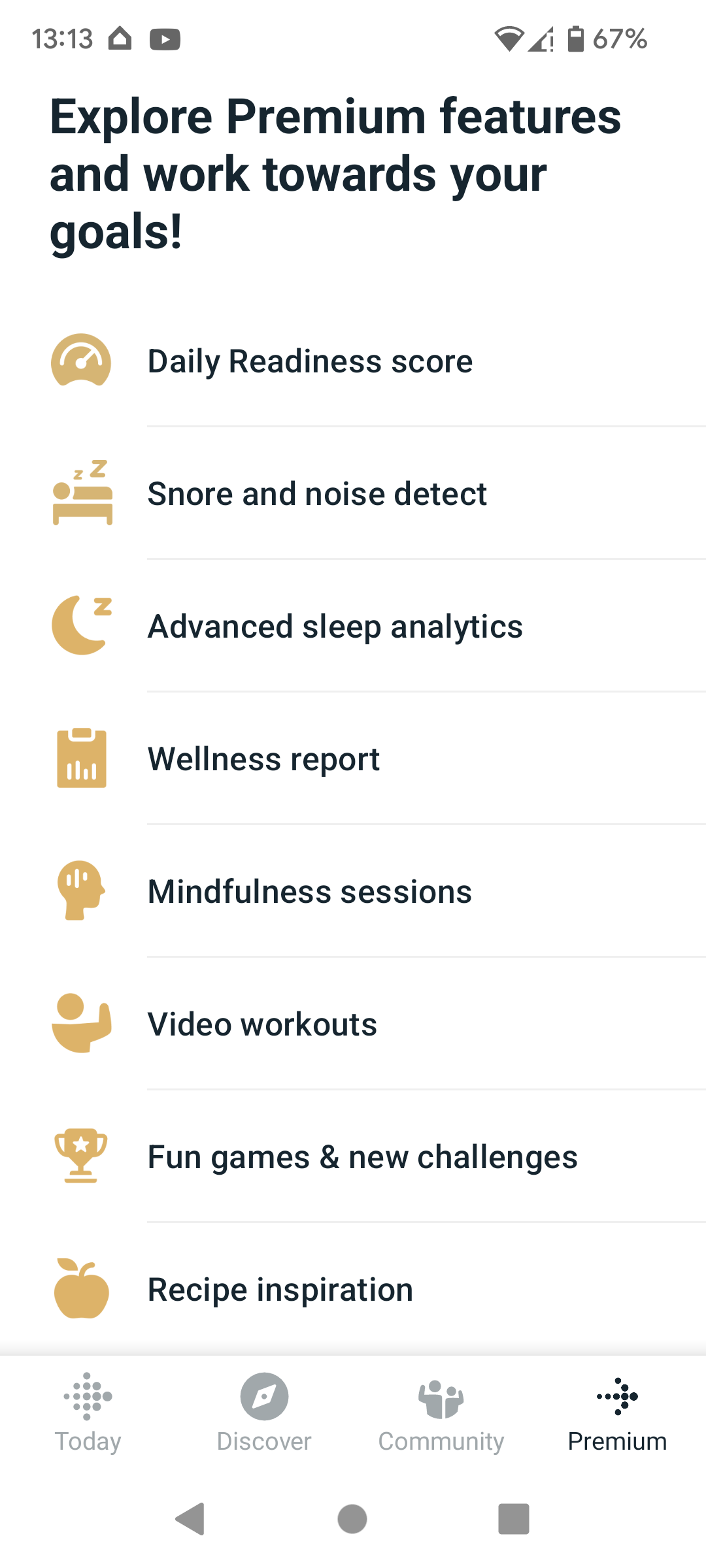The width and height of the screenshot is (706, 1568).
Task: Select the Premium tab
Action: 617,1413
